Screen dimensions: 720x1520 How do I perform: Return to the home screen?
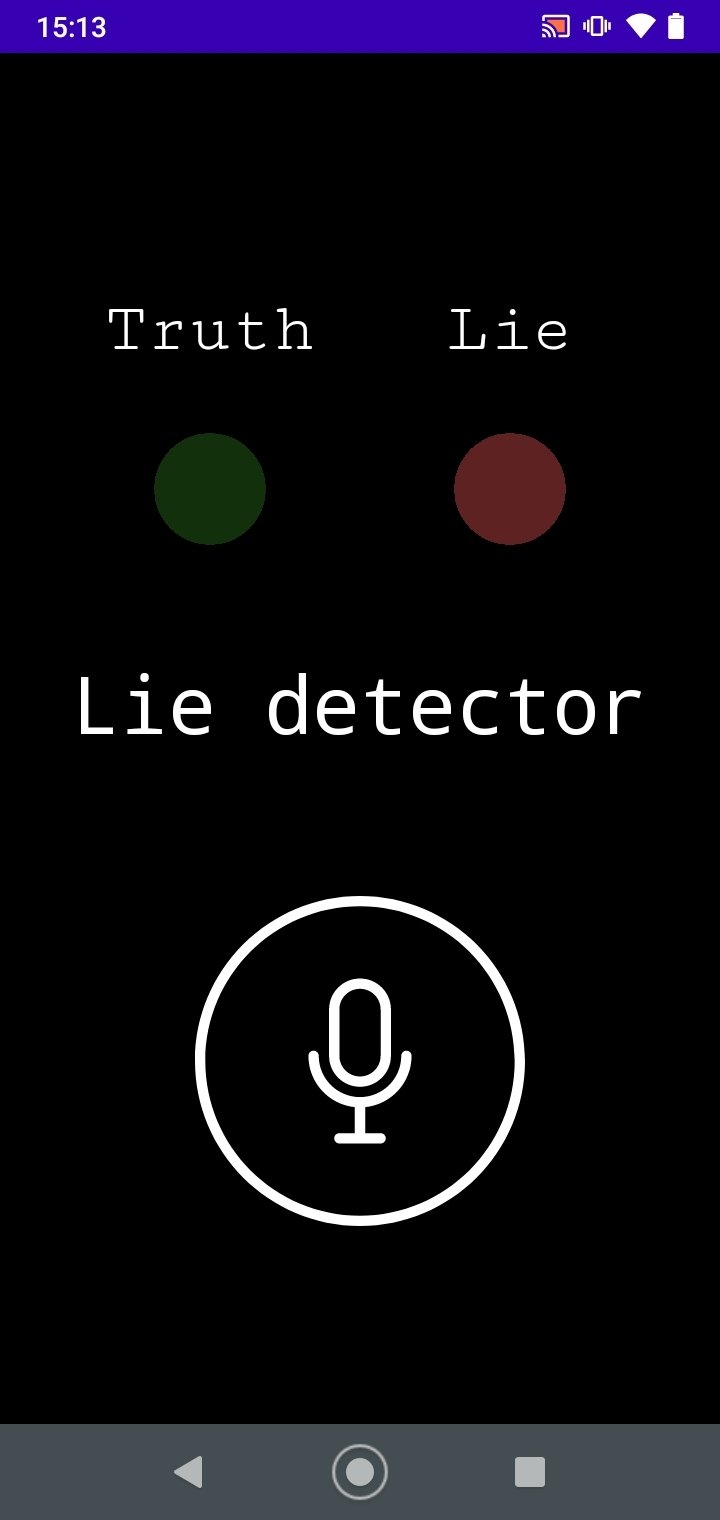coord(360,1472)
